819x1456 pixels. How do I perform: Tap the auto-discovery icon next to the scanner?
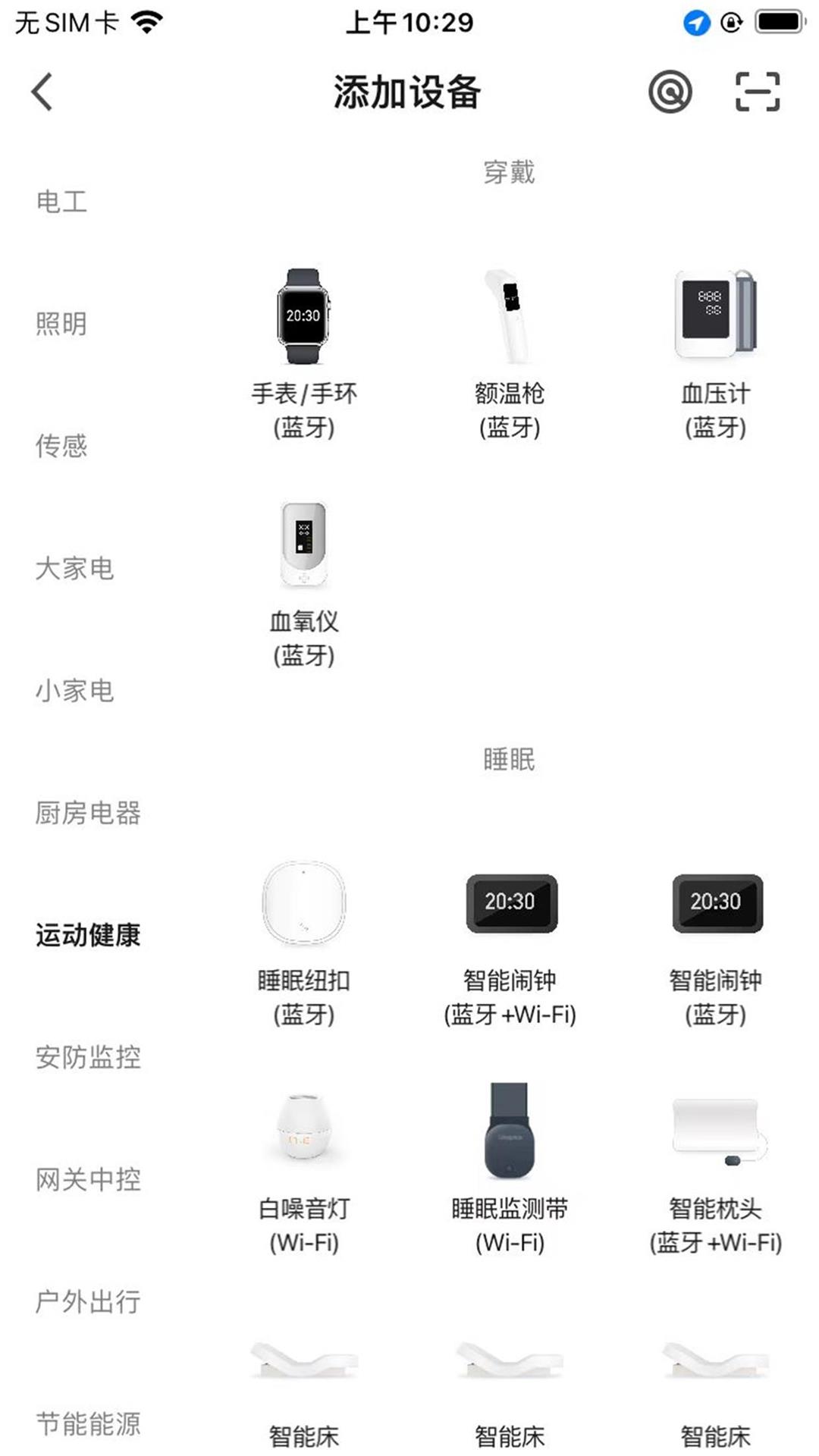pyautogui.click(x=670, y=89)
